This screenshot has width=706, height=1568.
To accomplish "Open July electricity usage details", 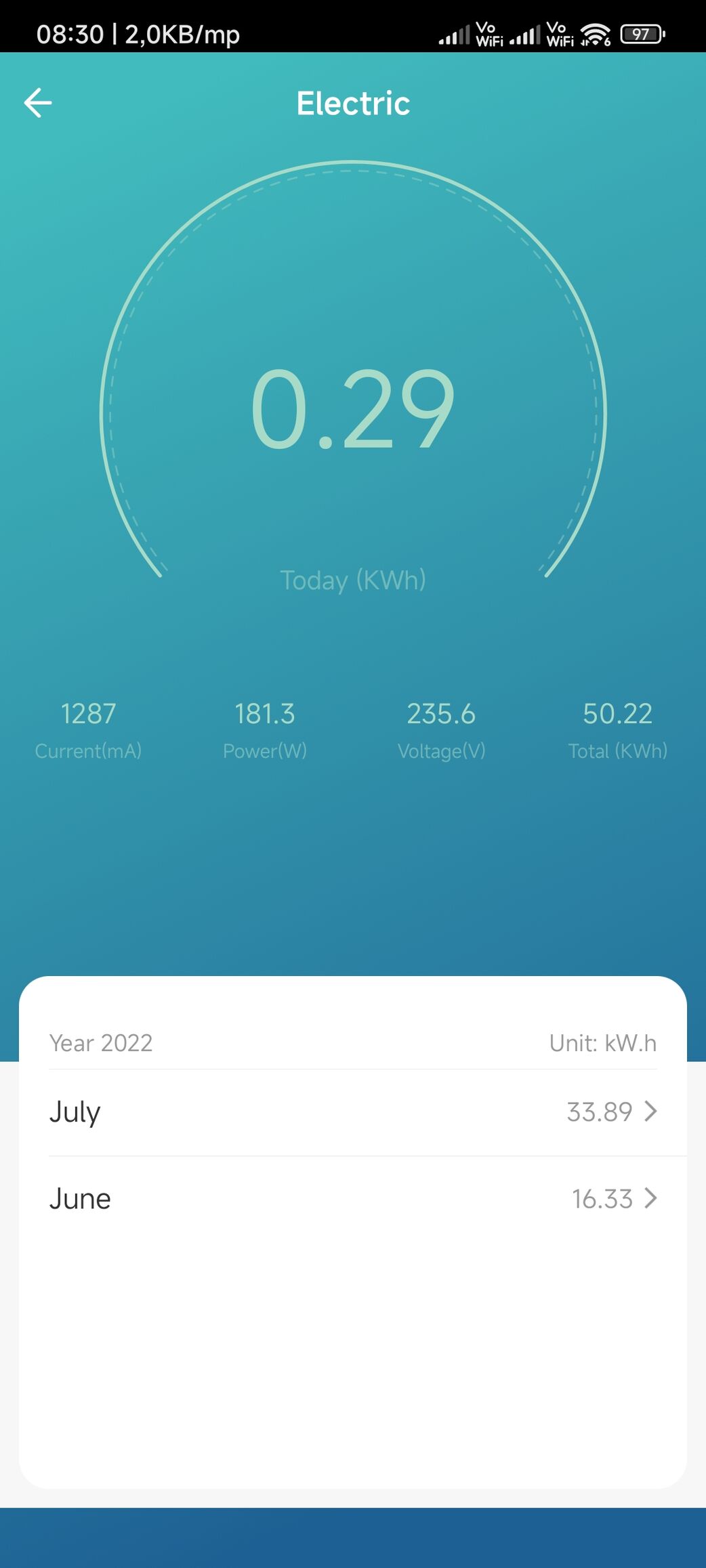I will pyautogui.click(x=353, y=1112).
